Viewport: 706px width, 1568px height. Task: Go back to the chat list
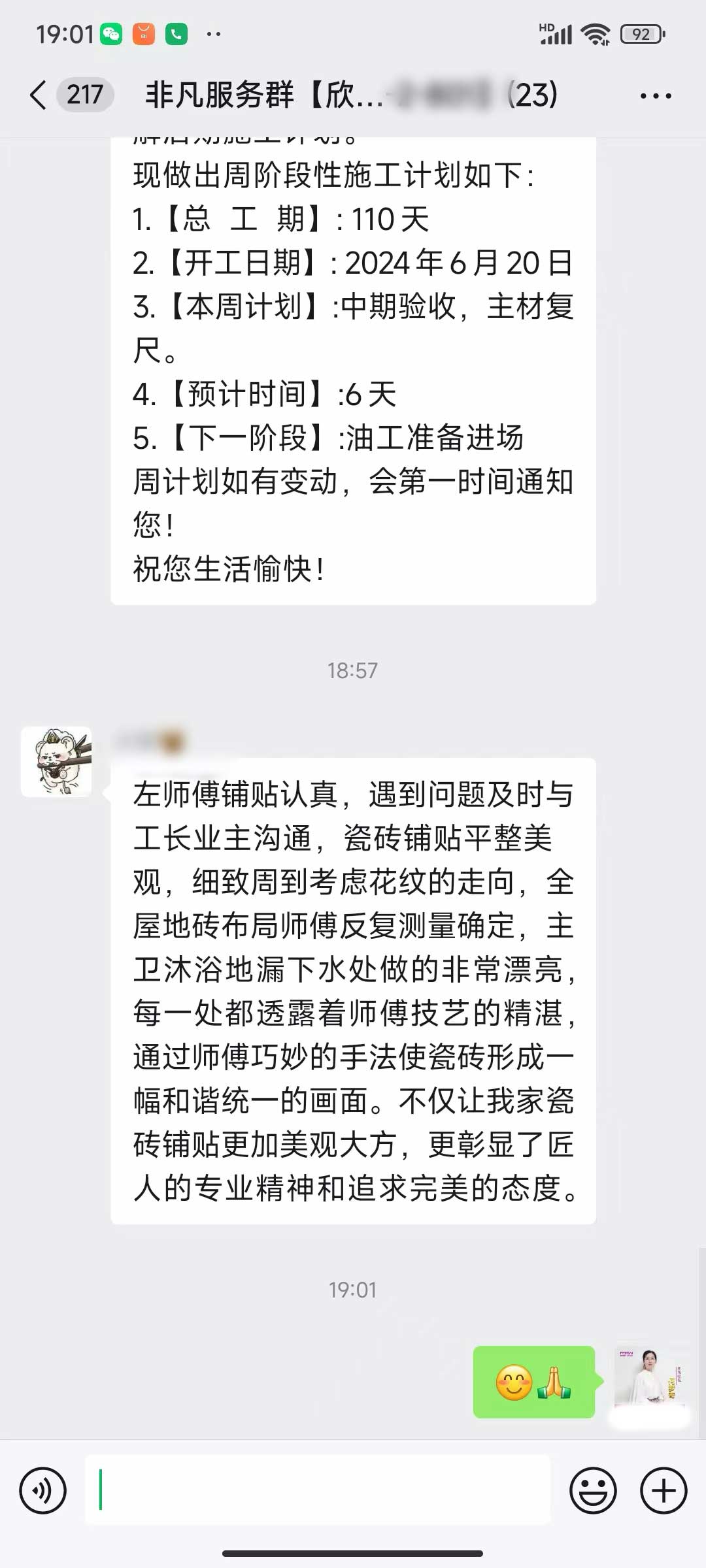click(39, 95)
